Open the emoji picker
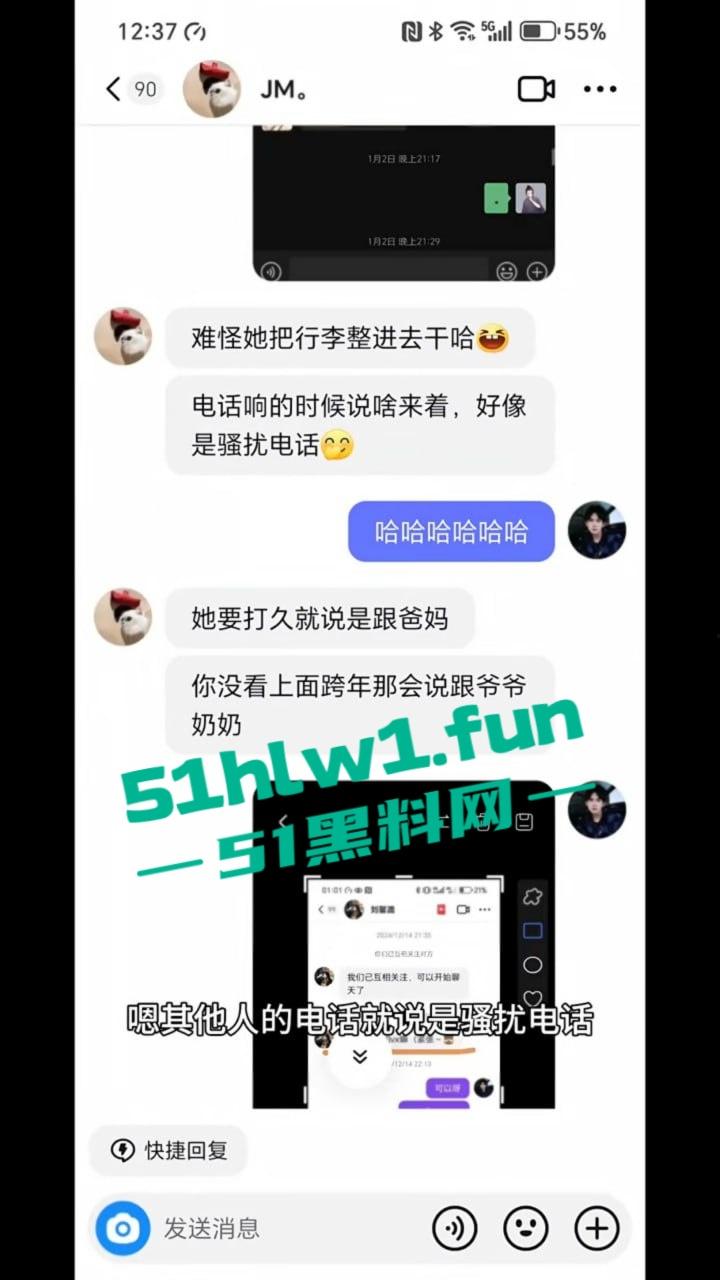720x1280 pixels. 526,1228
